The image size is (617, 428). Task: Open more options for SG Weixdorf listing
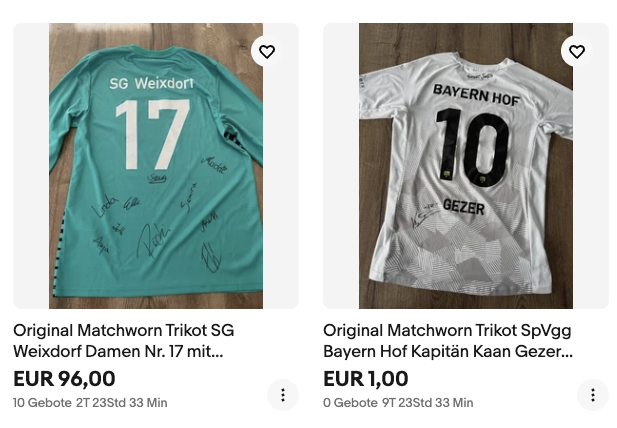click(x=283, y=395)
